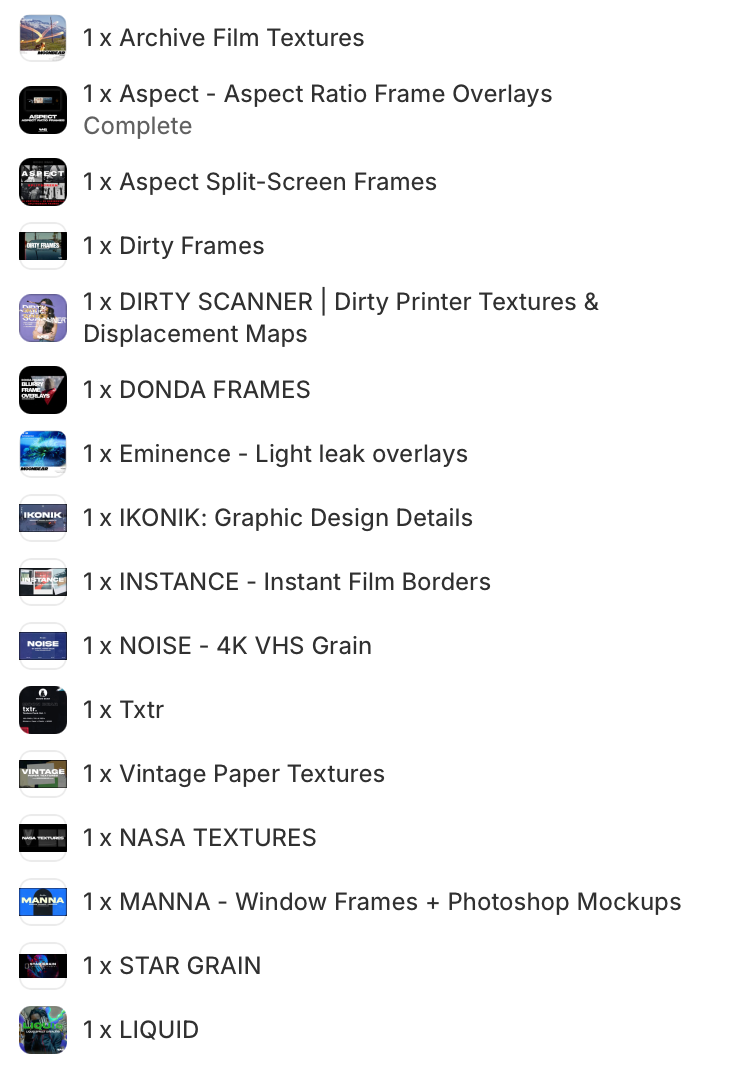Open MANNA Window Frames mockups item
The width and height of the screenshot is (744, 1074).
tap(381, 902)
